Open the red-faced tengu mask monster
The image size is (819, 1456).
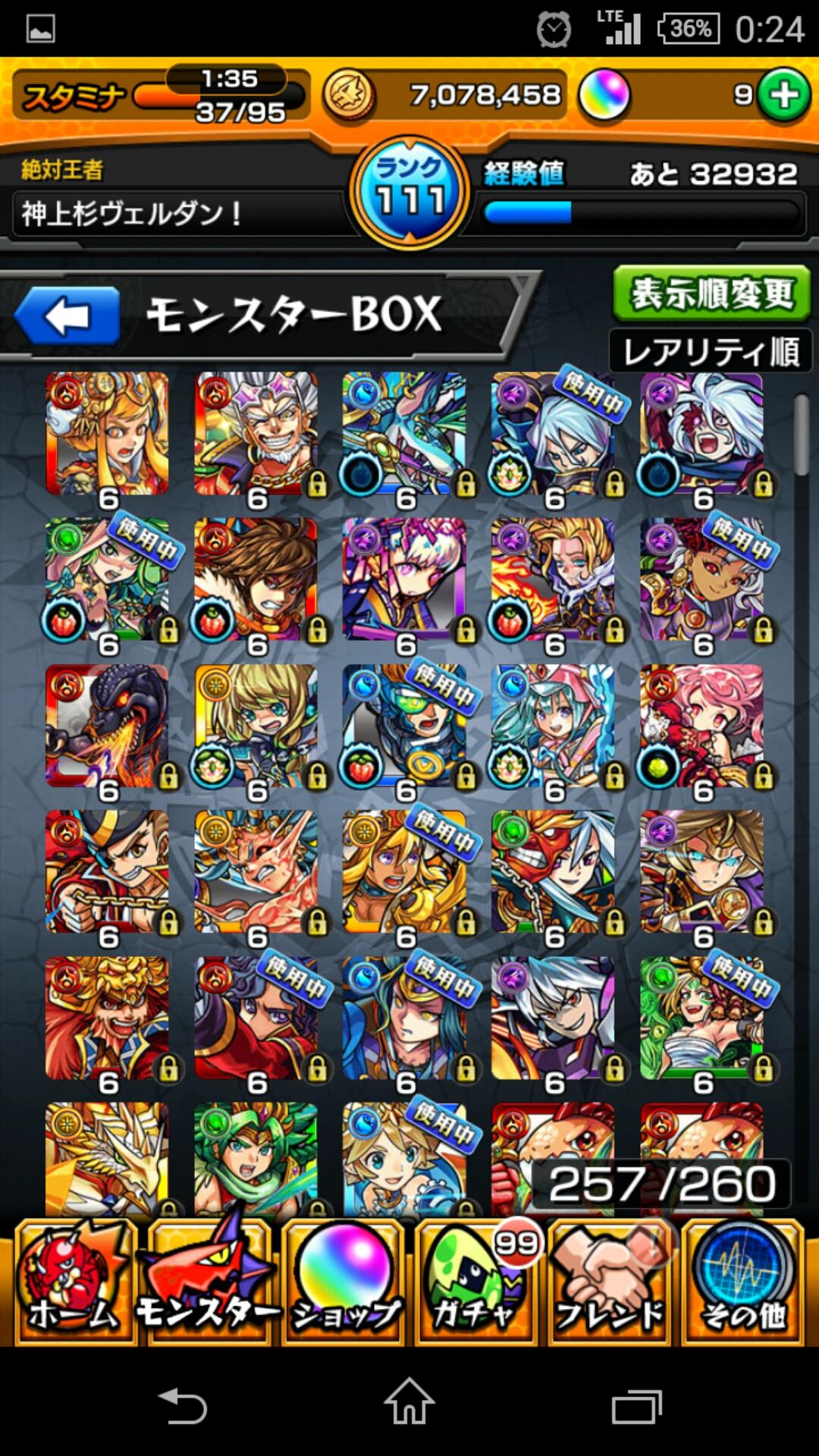553,871
